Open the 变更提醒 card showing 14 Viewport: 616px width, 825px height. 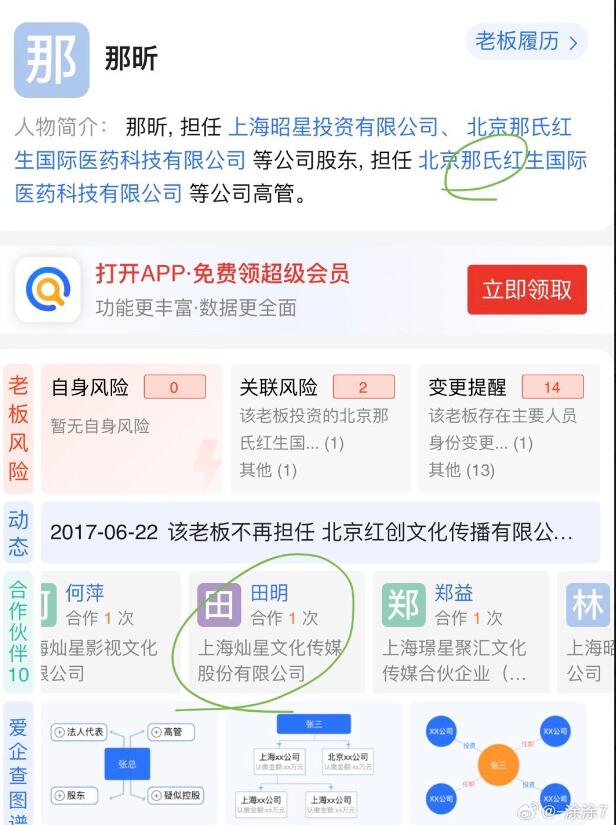point(507,427)
